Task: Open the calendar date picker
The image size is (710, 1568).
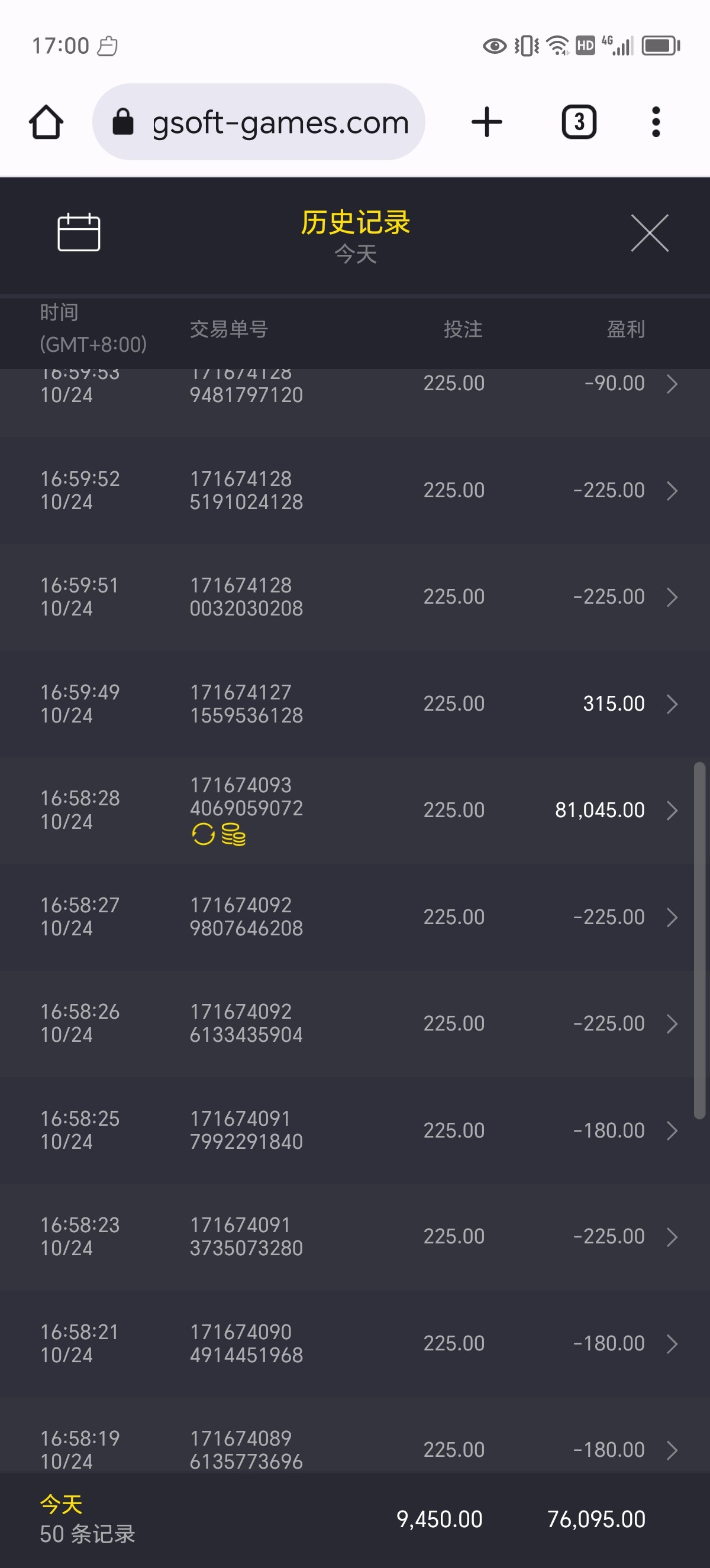Action: point(79,232)
